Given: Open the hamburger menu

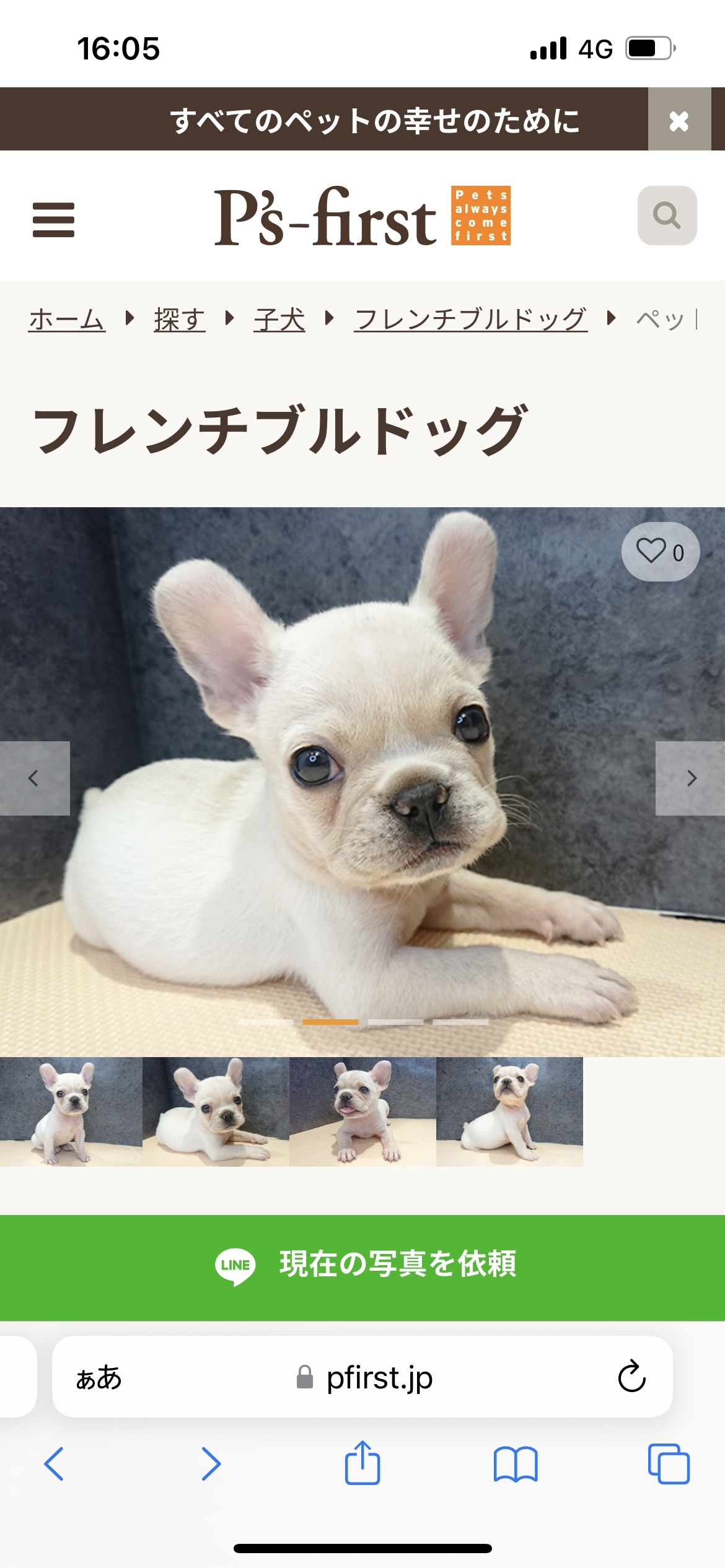Looking at the screenshot, I should pos(53,220).
